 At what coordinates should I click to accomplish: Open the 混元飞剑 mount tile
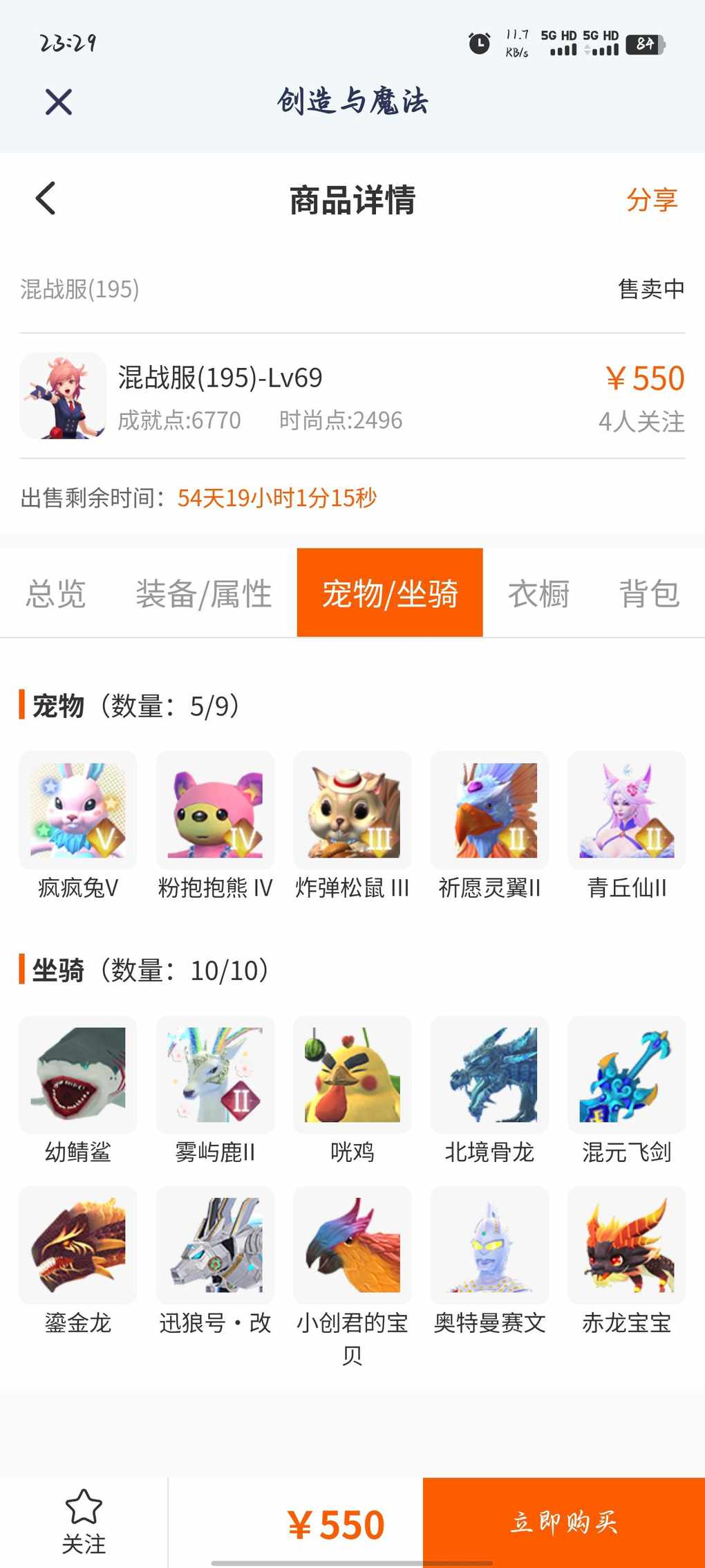[626, 1075]
